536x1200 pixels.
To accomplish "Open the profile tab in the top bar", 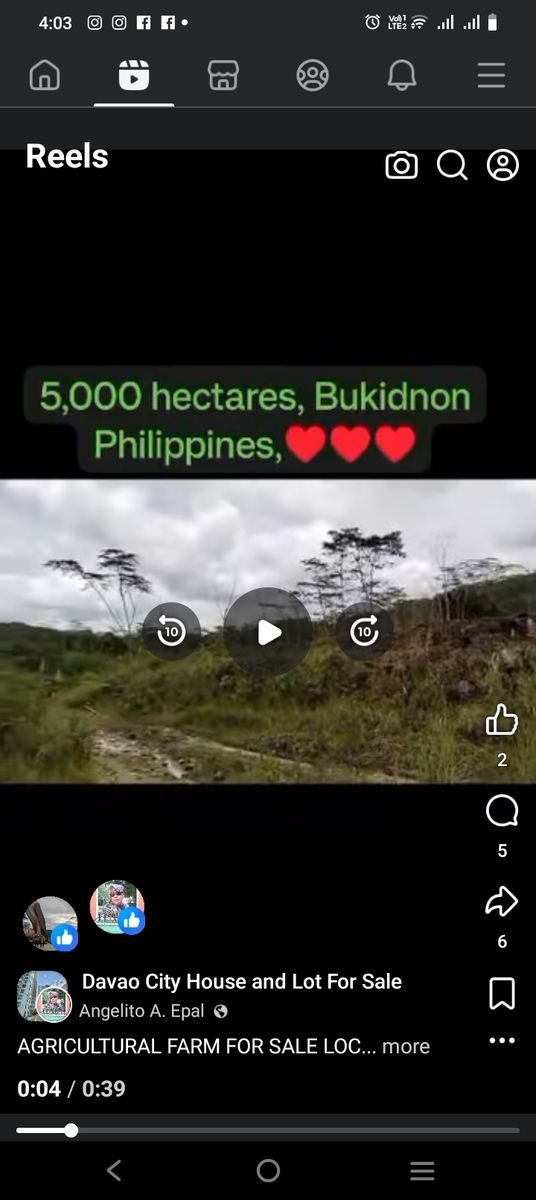I will point(313,76).
